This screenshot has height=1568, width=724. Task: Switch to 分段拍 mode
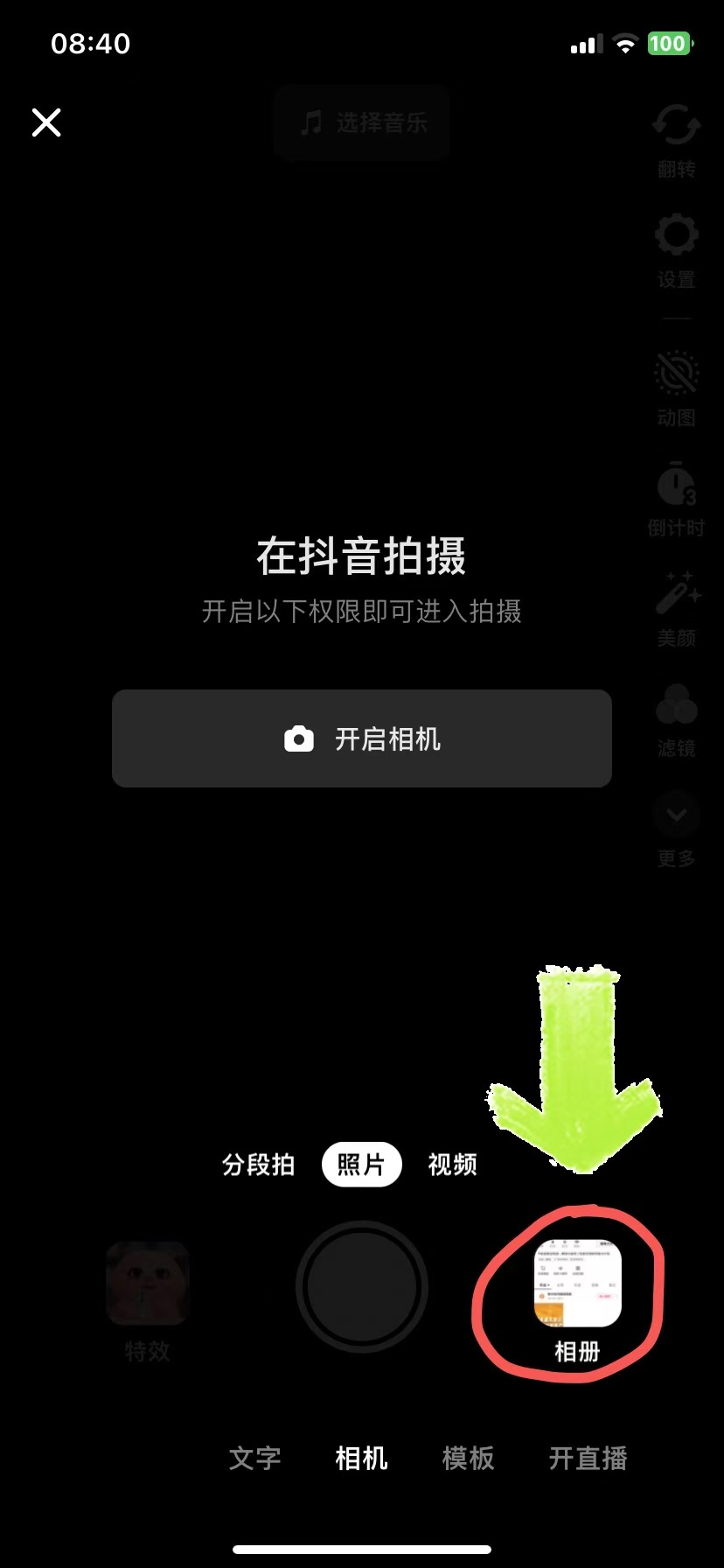(x=258, y=1165)
